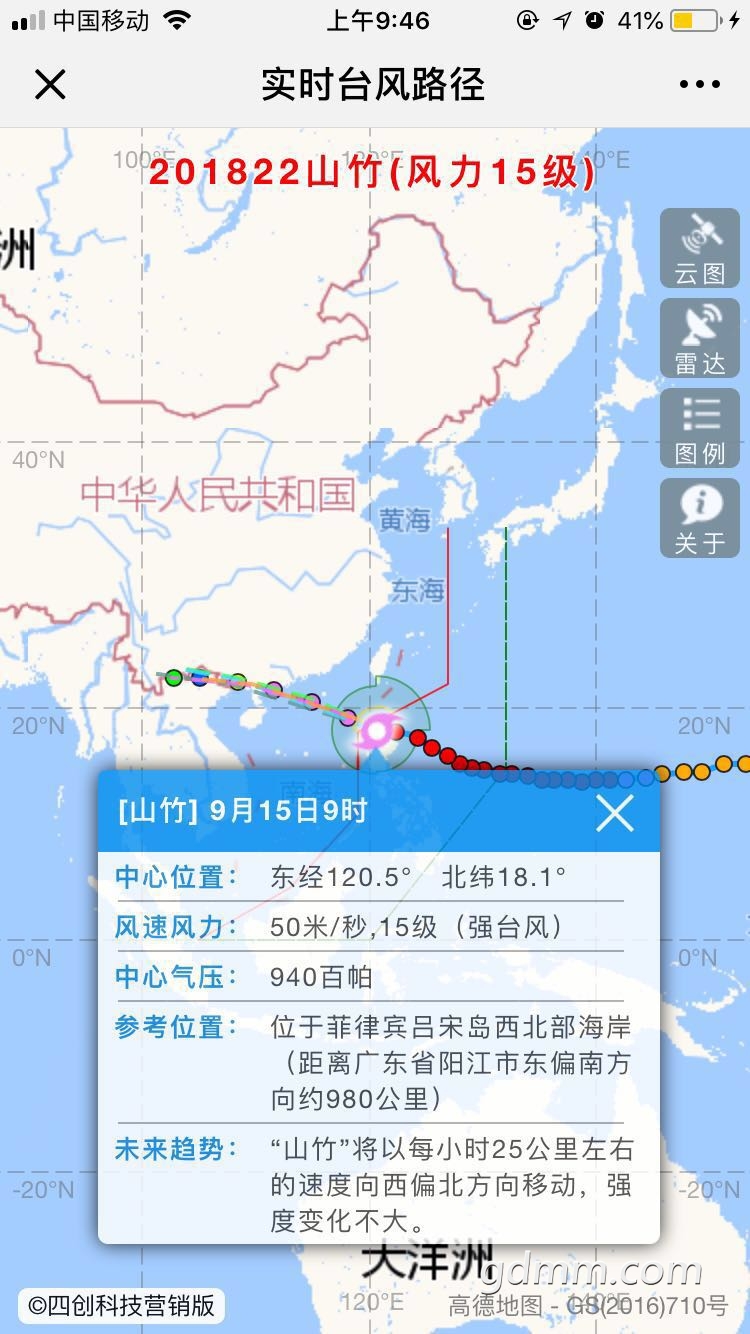Show the 雷达 radar layer
750x1334 pixels.
699,338
